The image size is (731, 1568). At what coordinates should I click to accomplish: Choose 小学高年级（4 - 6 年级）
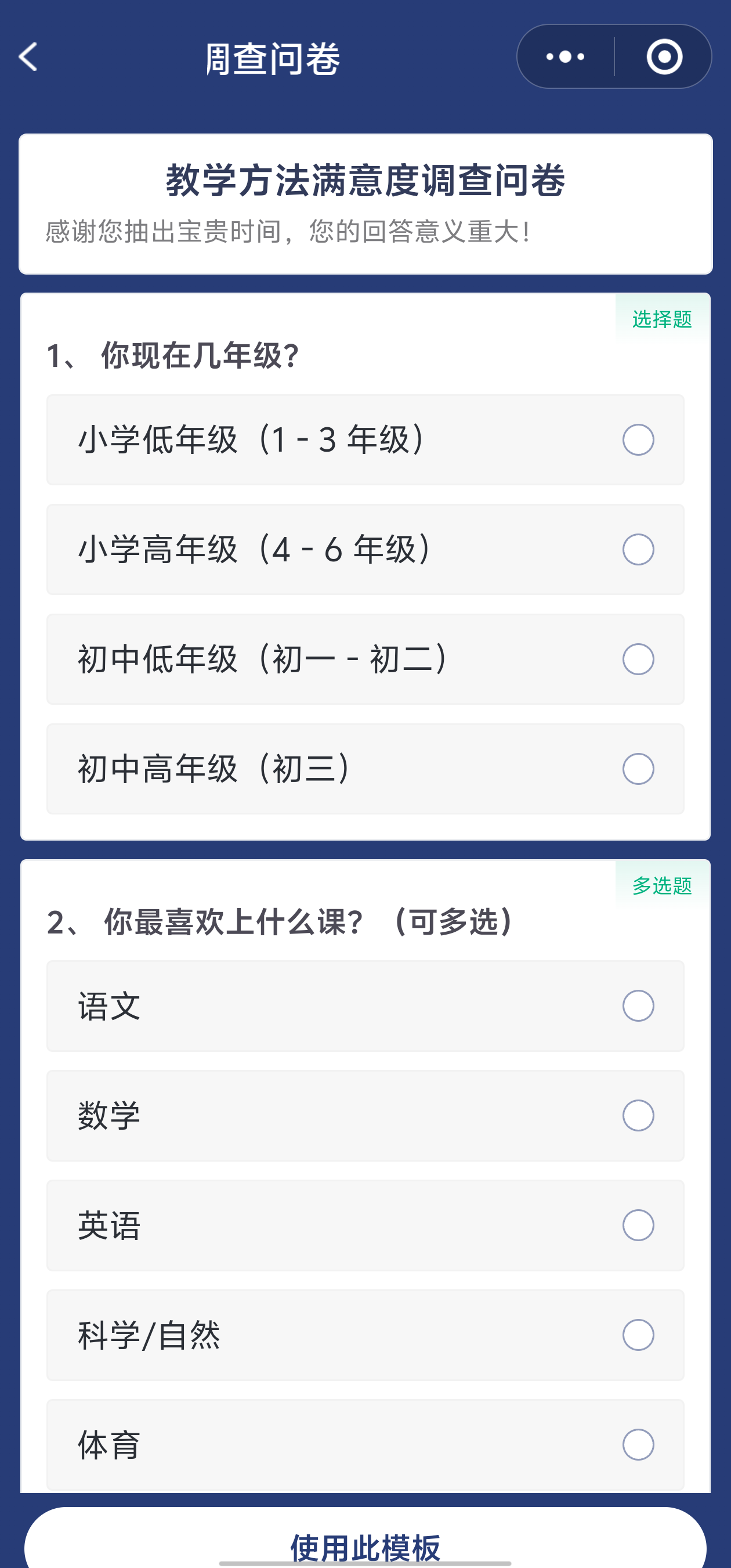point(366,549)
